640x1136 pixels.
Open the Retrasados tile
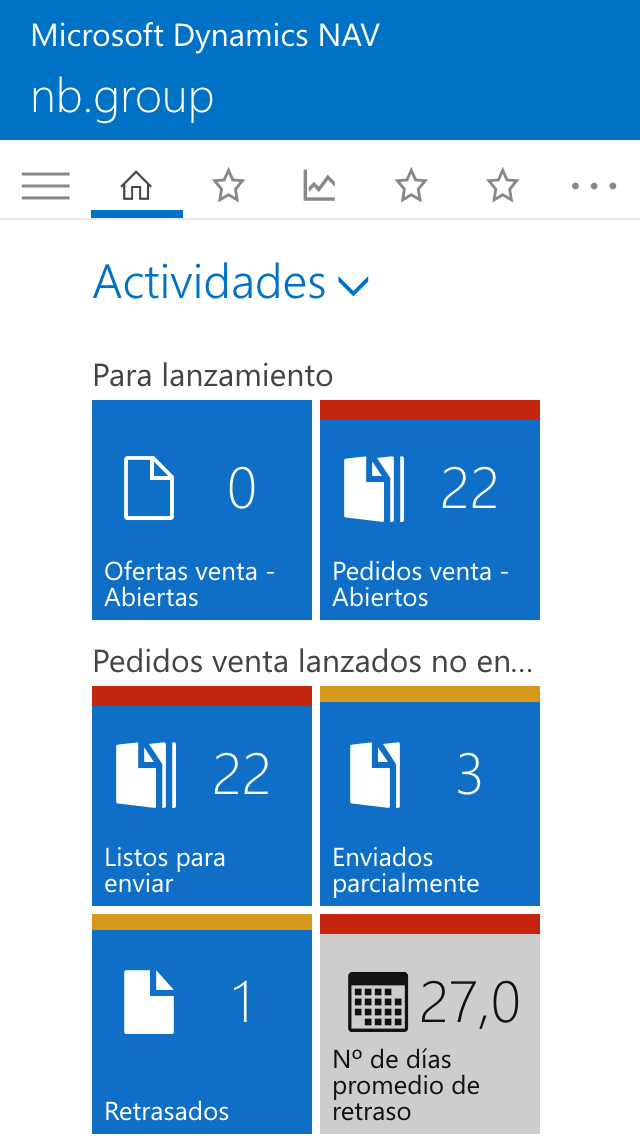click(x=202, y=1024)
